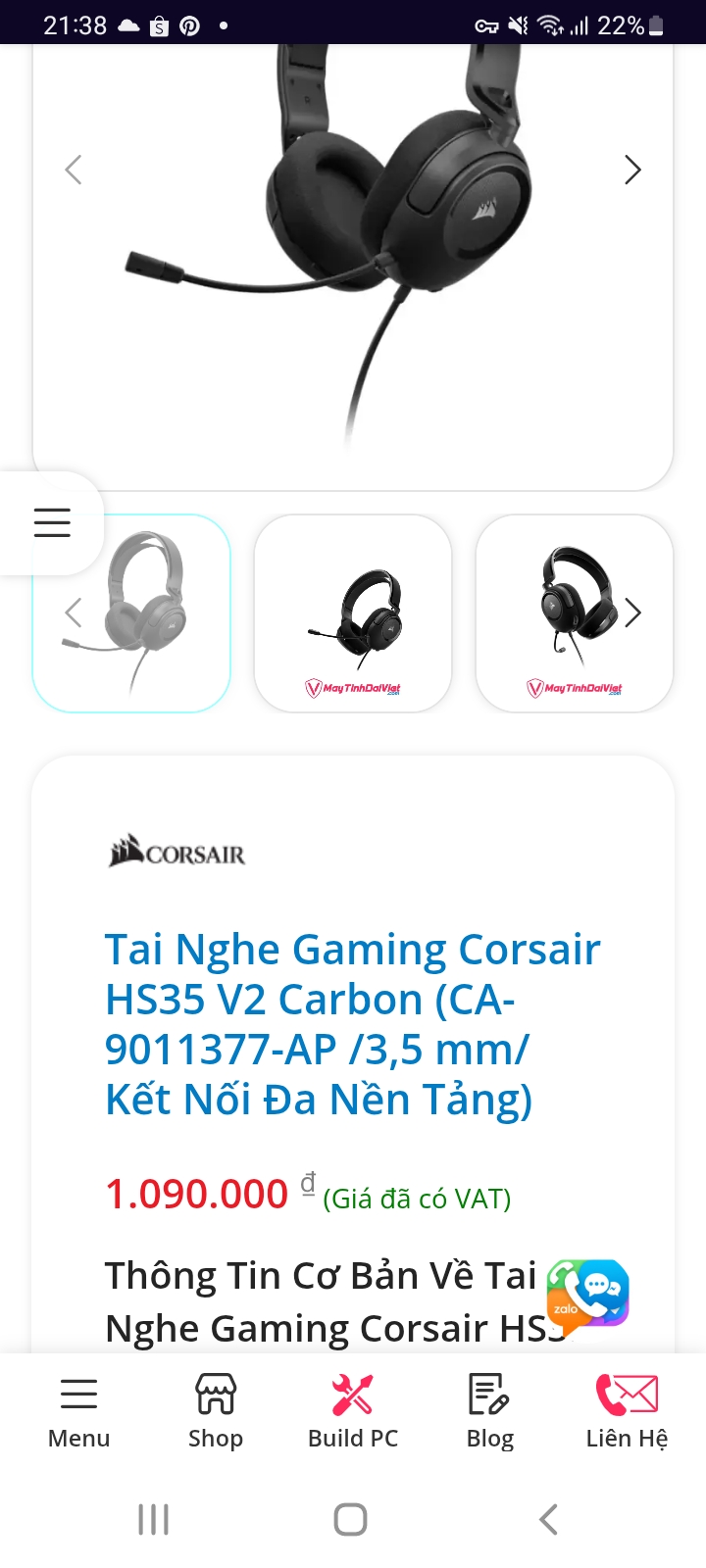
Task: Go back using system navigation button
Action: pos(549,1520)
